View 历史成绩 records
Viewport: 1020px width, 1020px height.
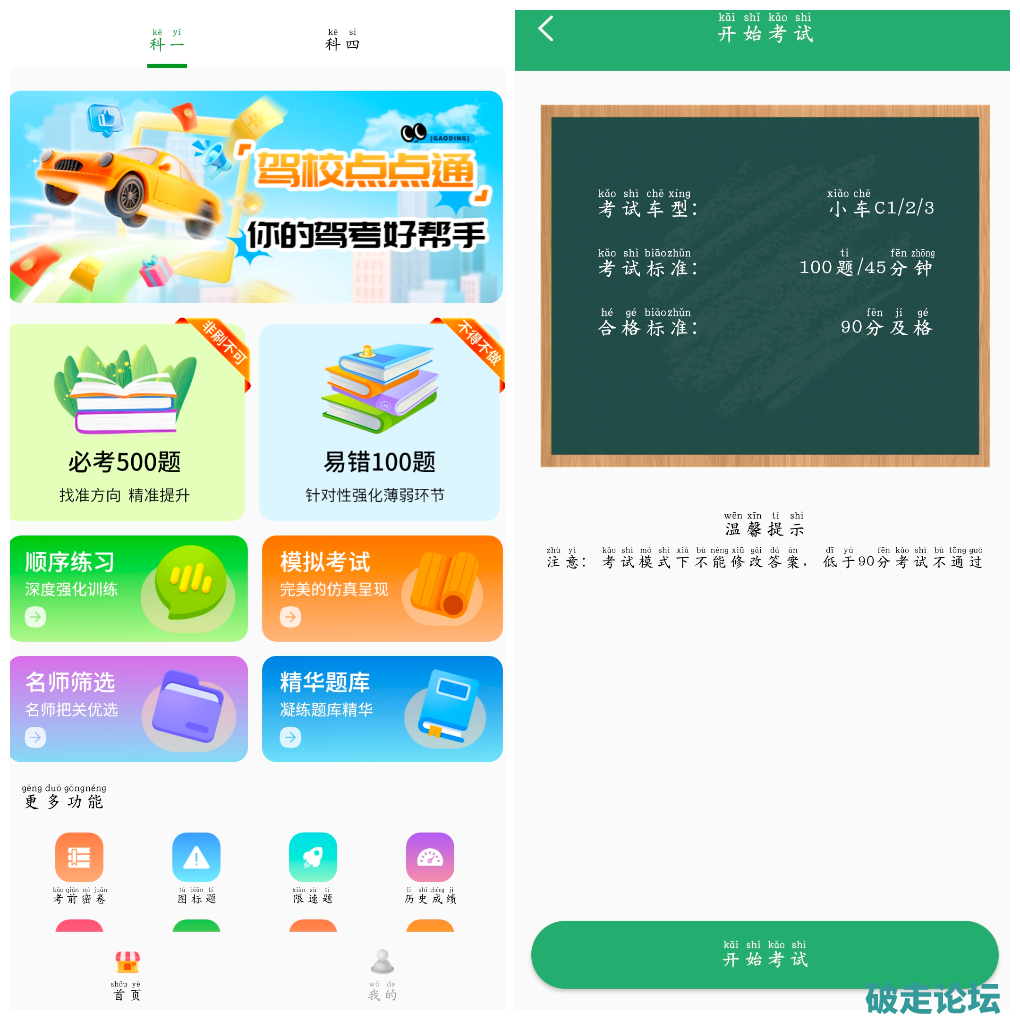point(430,866)
